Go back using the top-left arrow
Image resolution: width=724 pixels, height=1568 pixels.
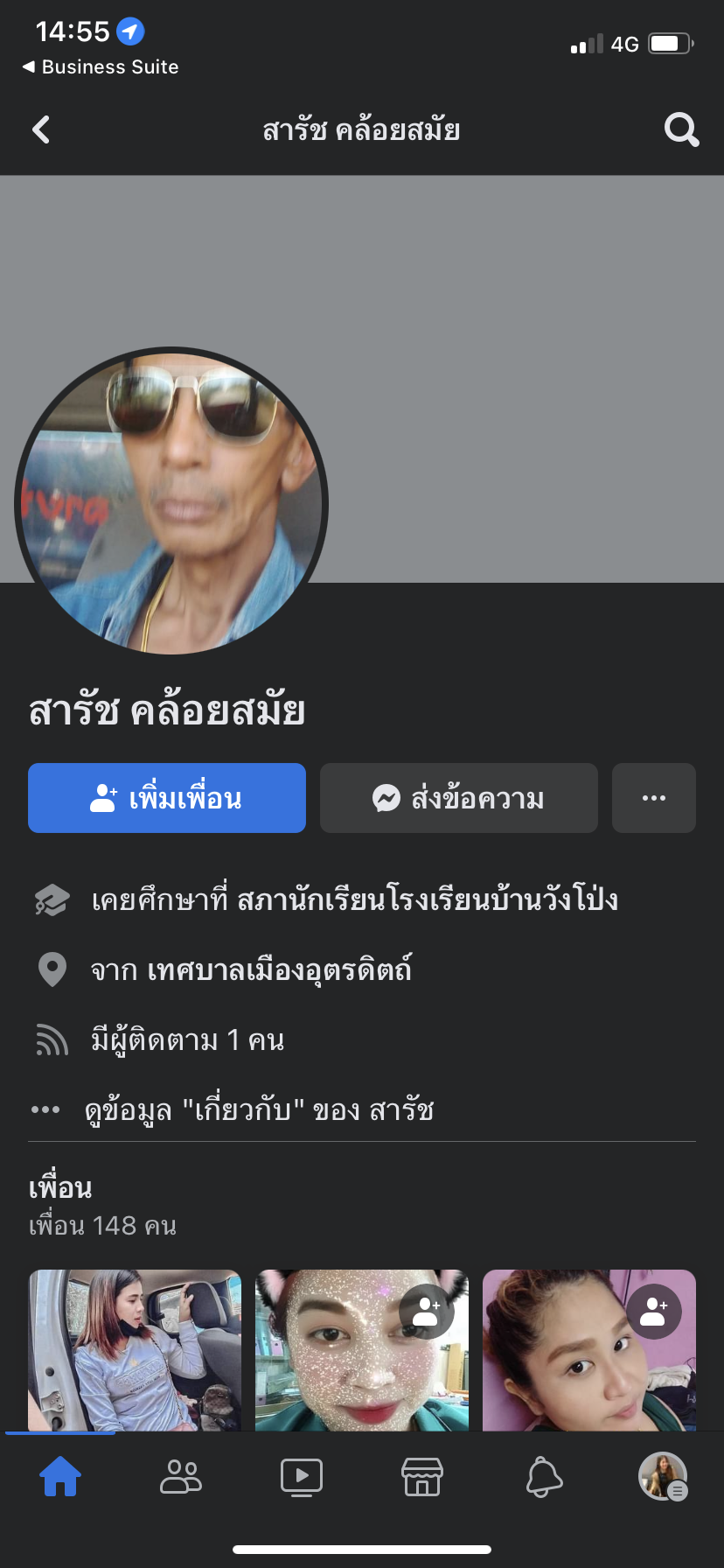(x=41, y=130)
